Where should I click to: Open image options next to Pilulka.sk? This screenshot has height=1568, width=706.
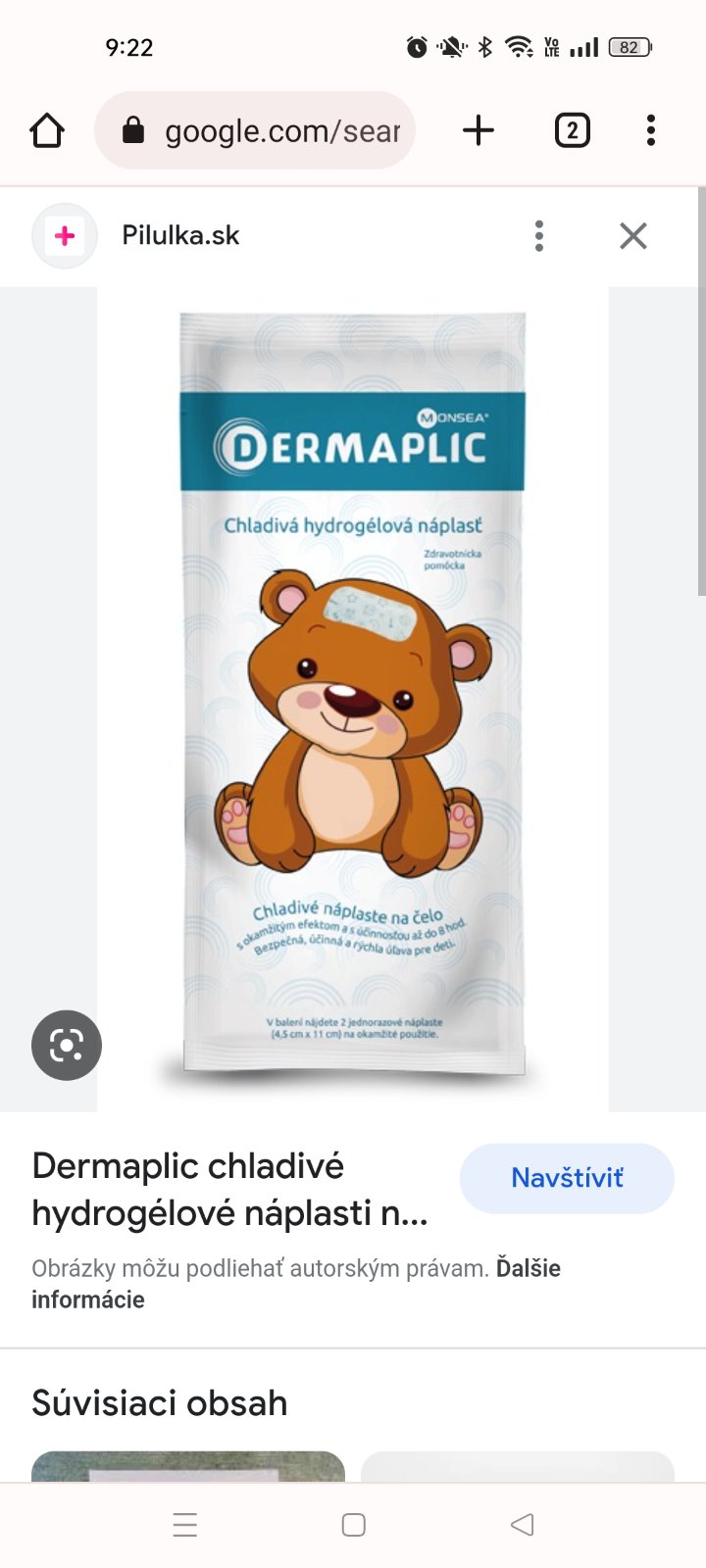[538, 235]
